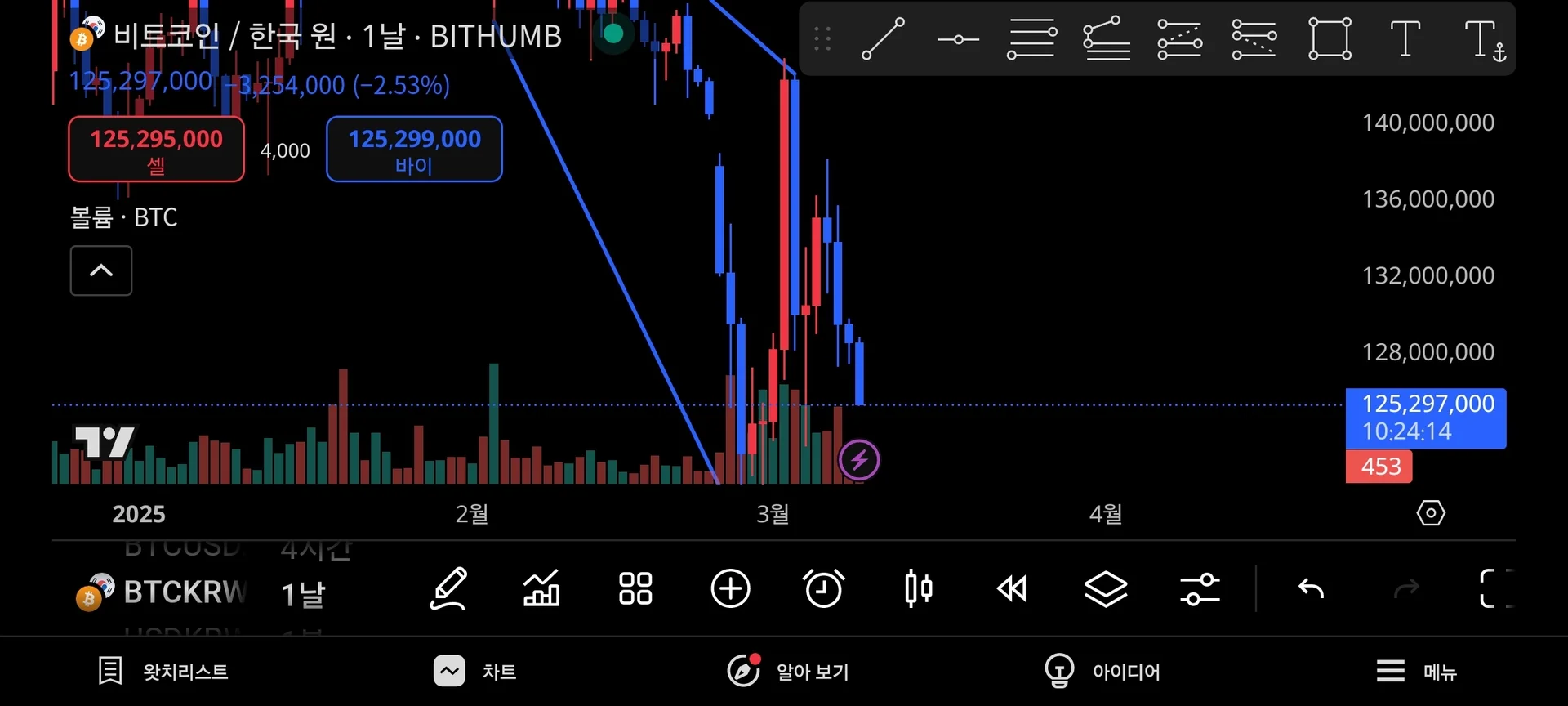Tap the red sell button 125,295,000

[156, 149]
